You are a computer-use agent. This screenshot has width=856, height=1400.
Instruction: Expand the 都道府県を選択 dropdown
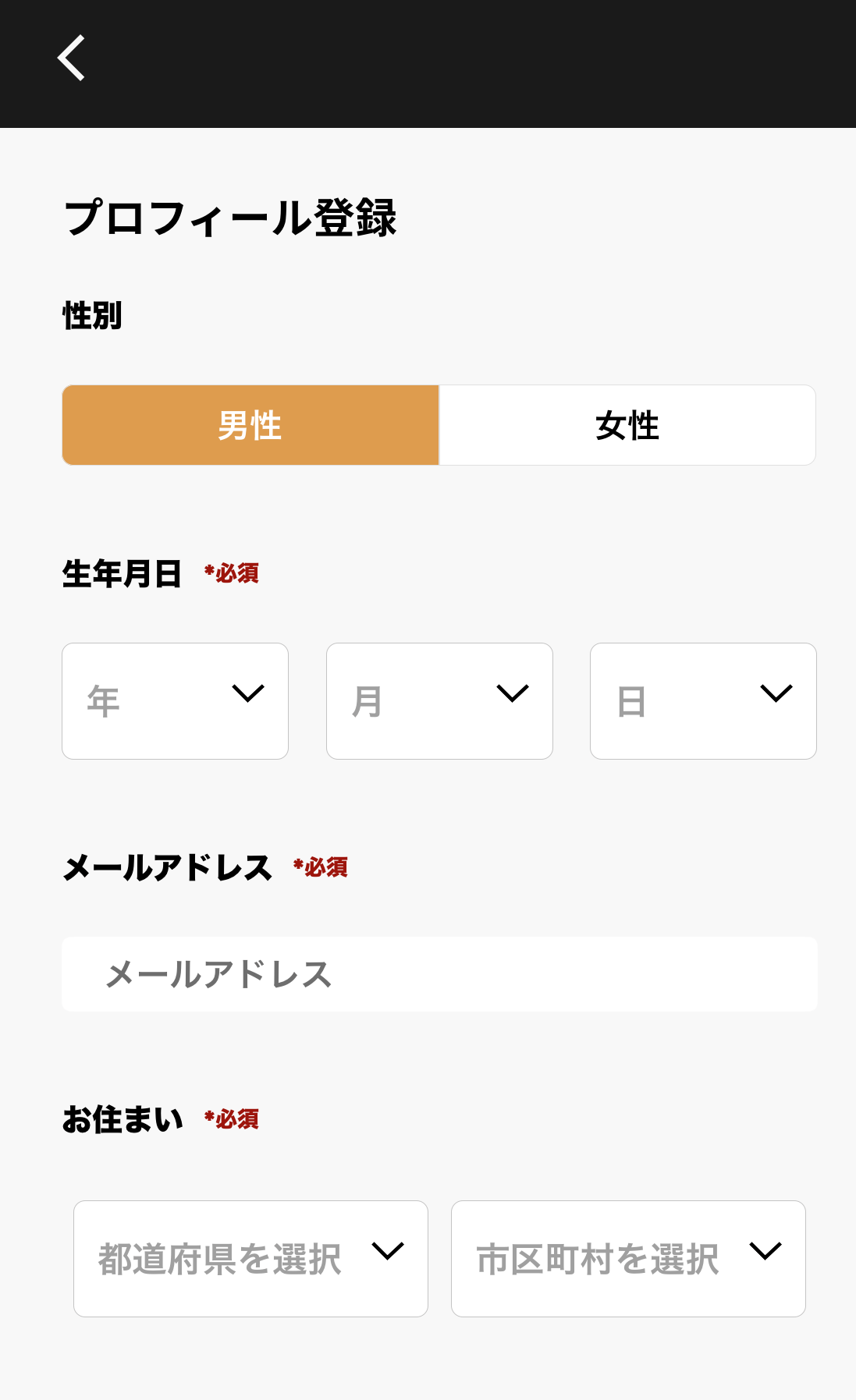point(250,1259)
